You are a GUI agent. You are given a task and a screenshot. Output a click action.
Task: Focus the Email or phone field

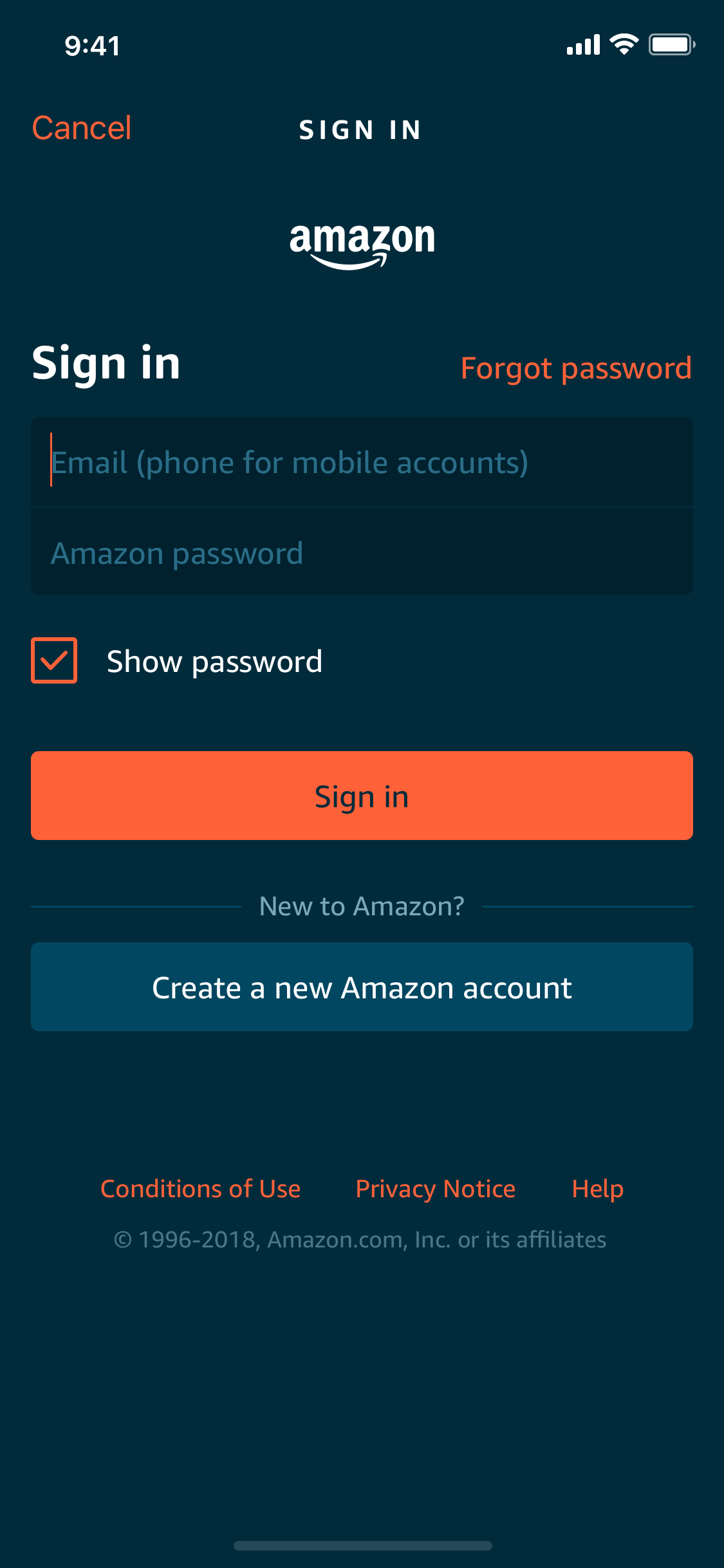(x=362, y=462)
